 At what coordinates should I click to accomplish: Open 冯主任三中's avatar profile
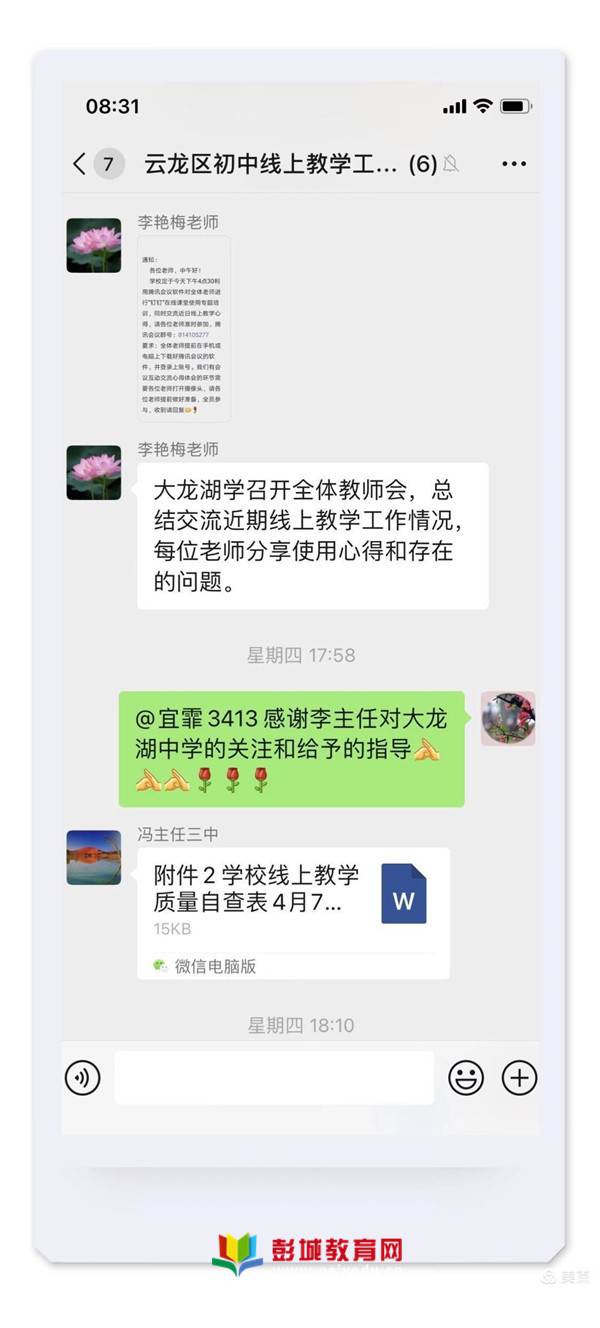pyautogui.click(x=94, y=857)
